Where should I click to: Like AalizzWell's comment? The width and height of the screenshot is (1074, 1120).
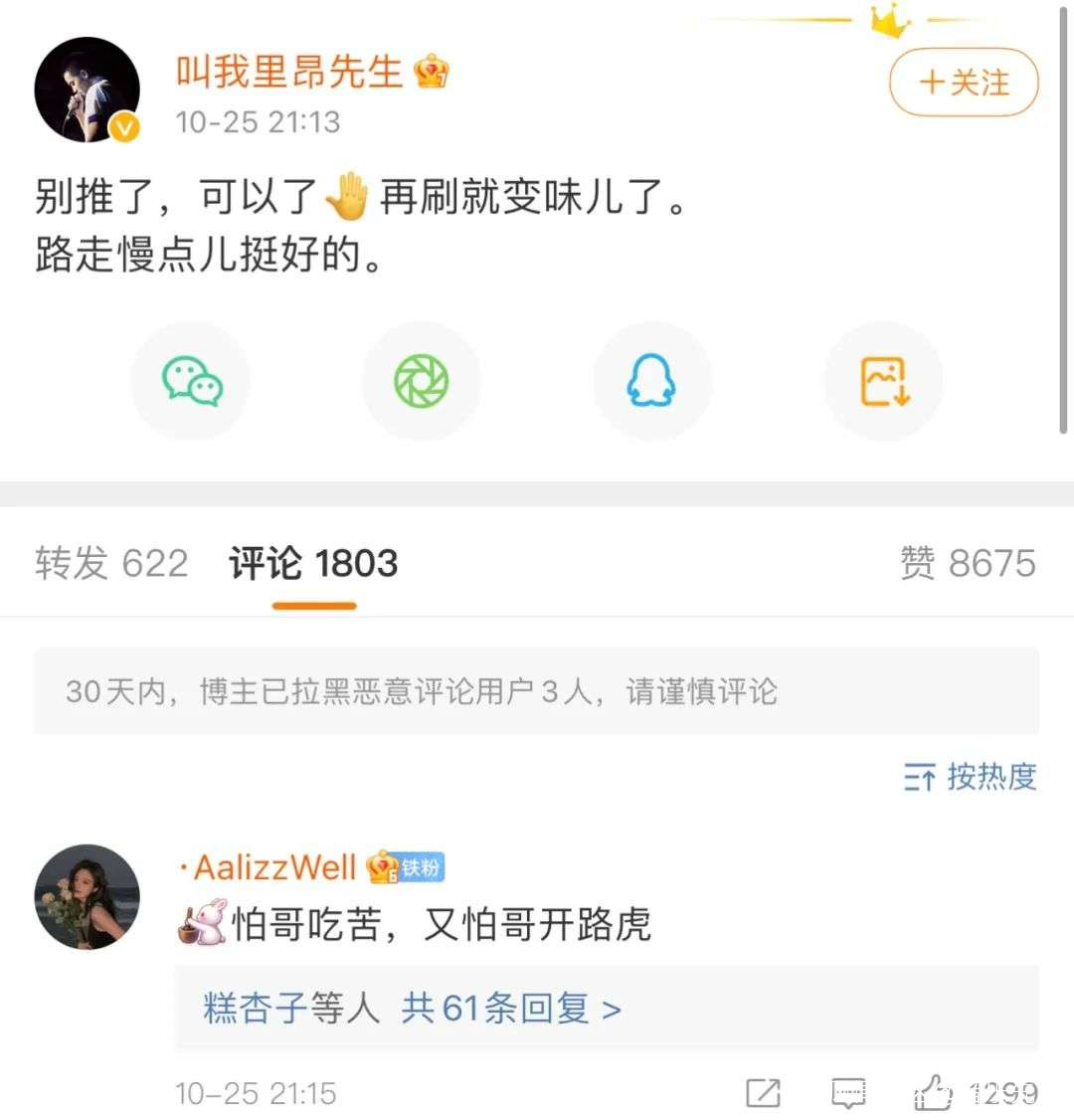tap(935, 1093)
